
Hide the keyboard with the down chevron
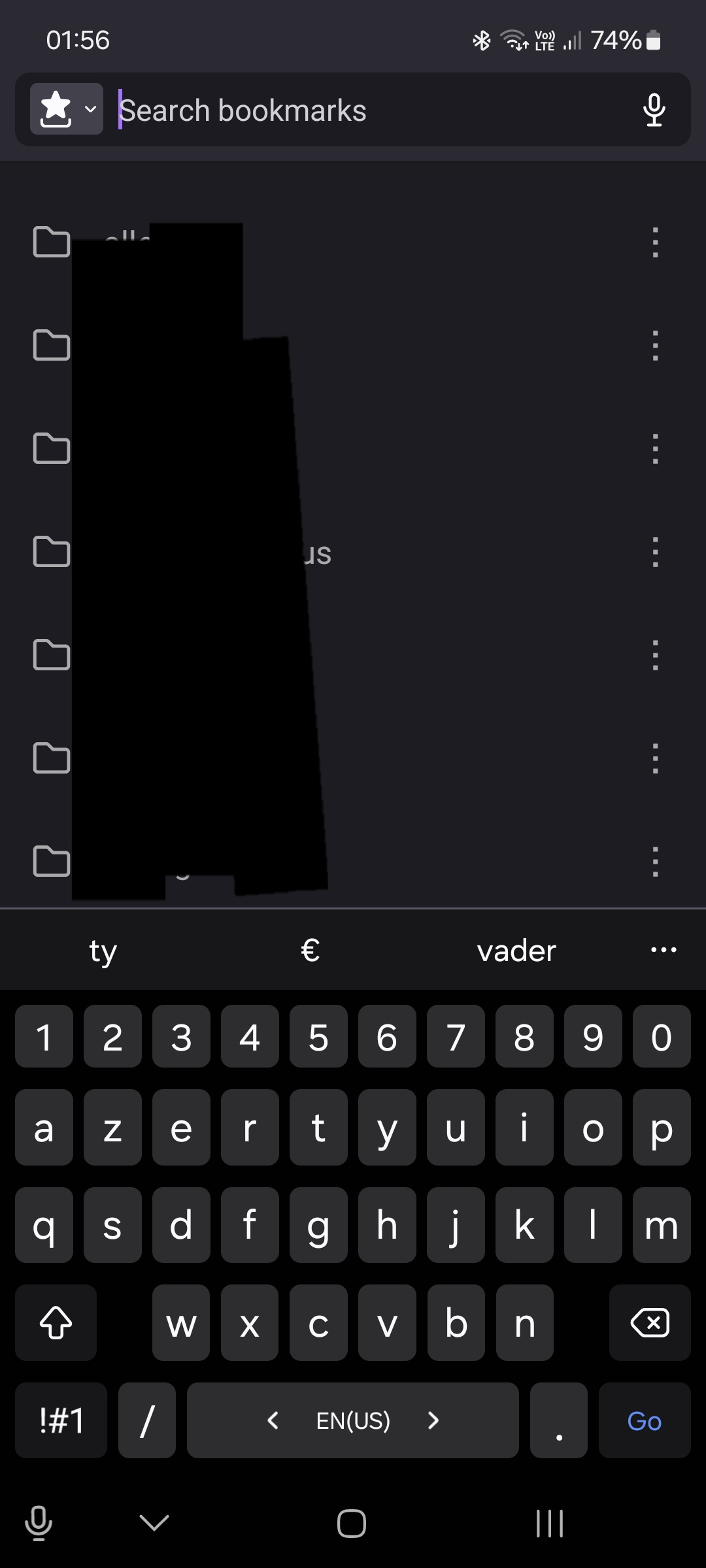[155, 1523]
